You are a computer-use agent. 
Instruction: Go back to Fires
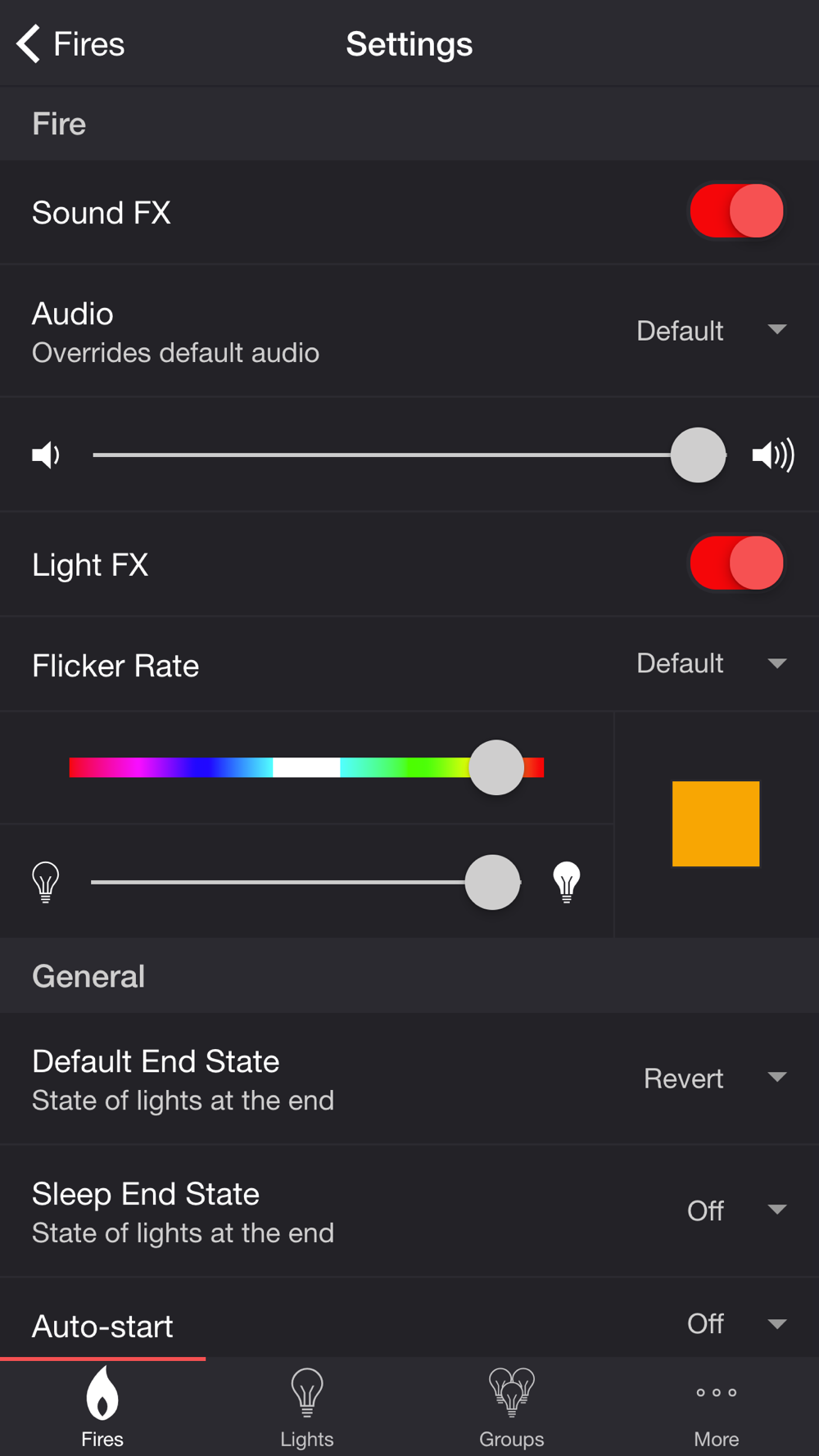pos(70,44)
